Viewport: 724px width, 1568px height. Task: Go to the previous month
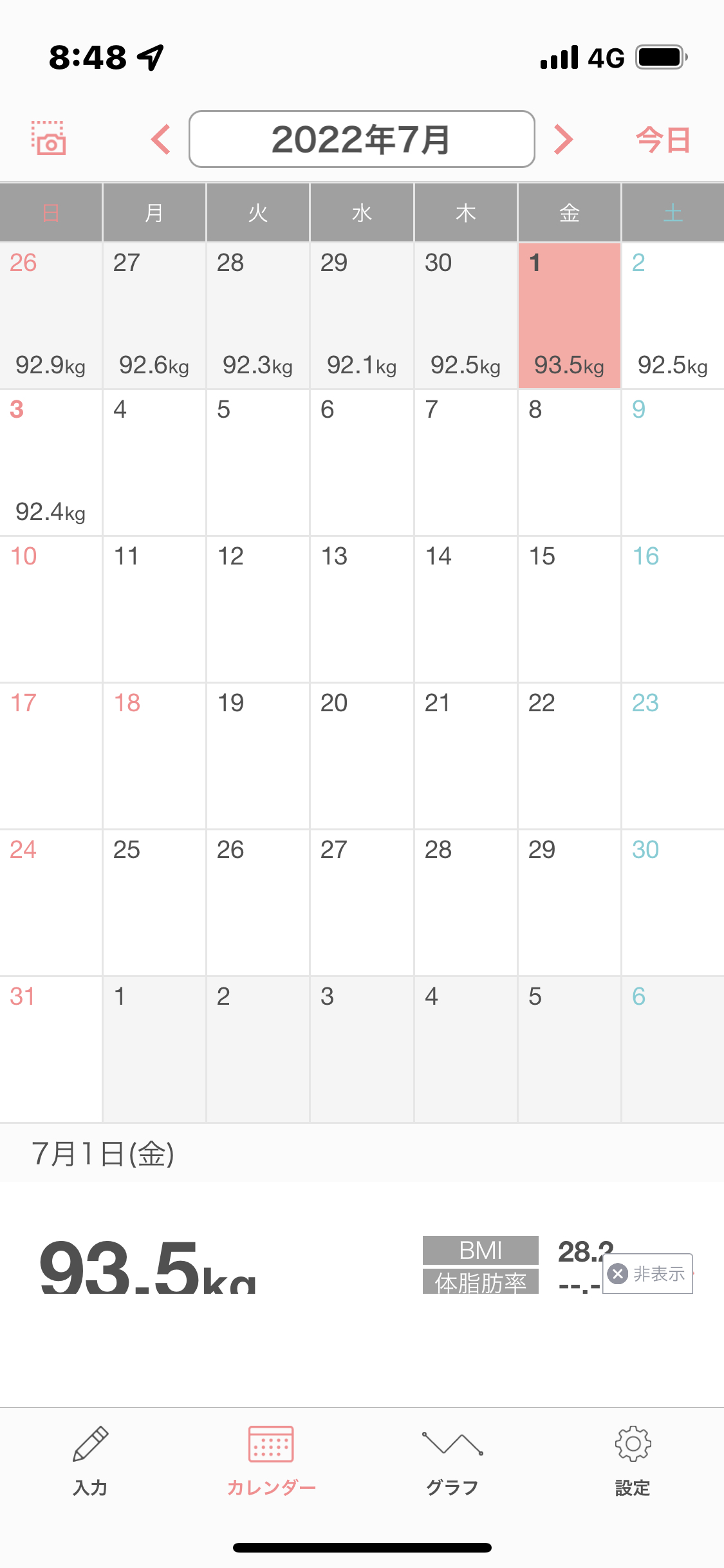[160, 139]
